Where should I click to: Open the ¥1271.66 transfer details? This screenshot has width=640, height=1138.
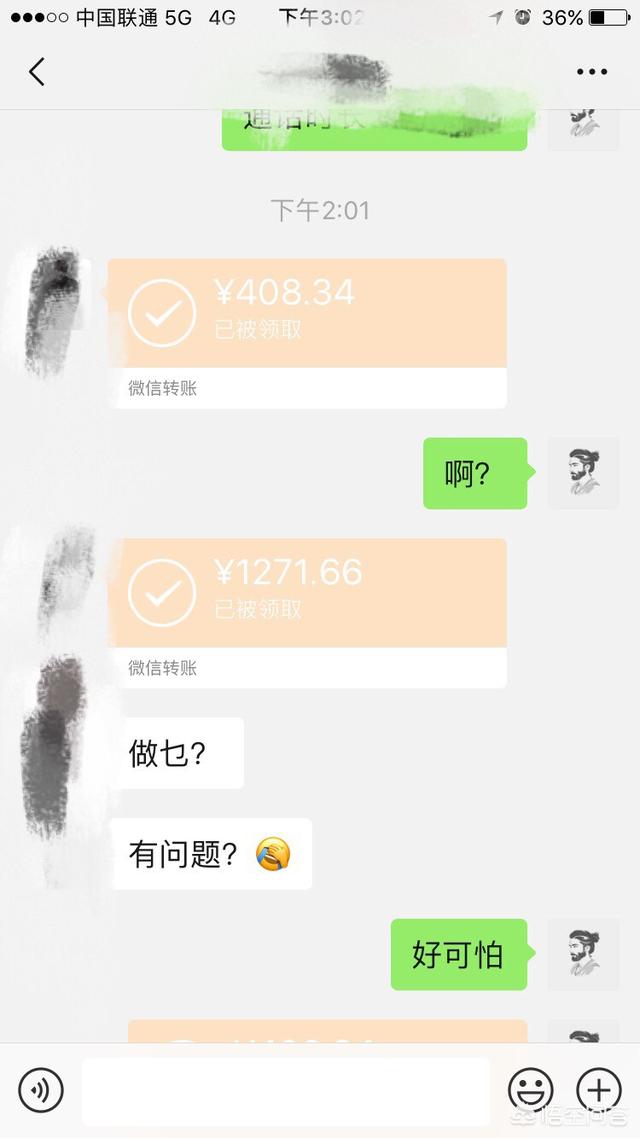(x=307, y=613)
